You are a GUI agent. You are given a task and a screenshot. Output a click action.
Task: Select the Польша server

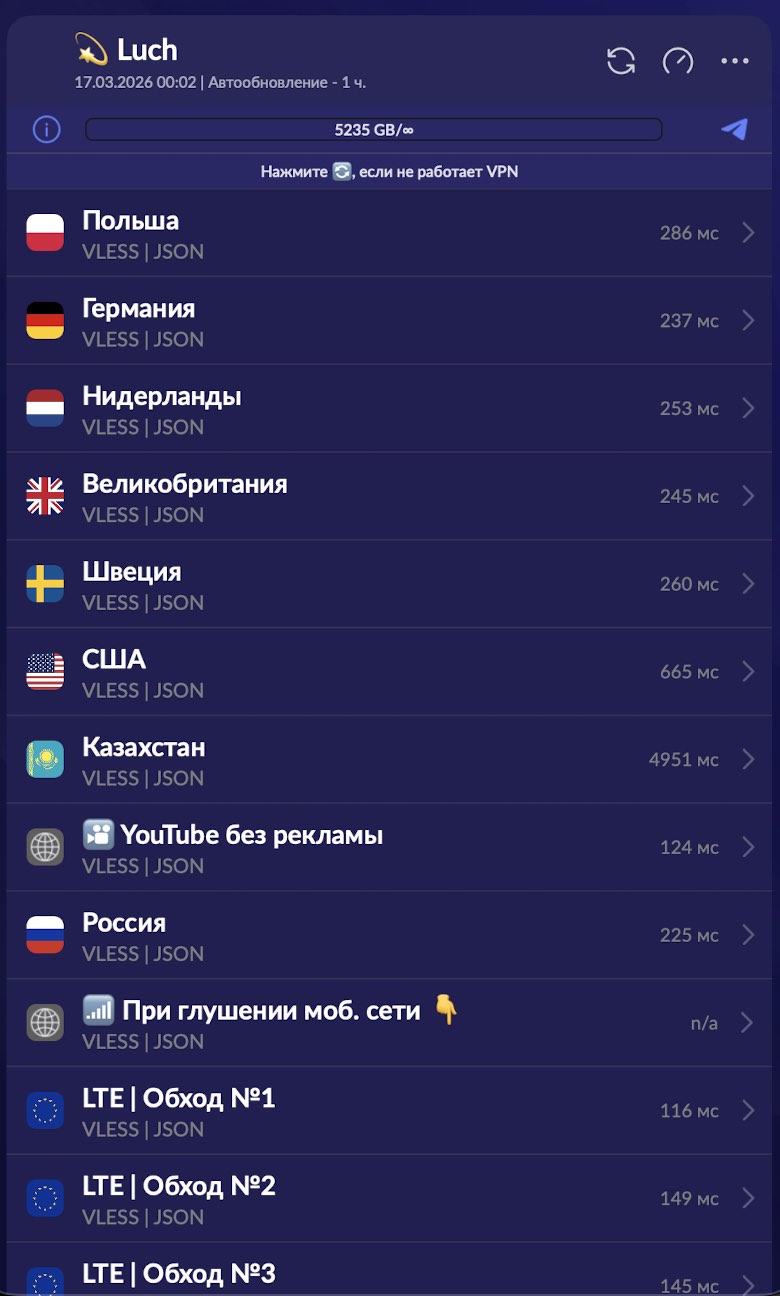point(390,234)
